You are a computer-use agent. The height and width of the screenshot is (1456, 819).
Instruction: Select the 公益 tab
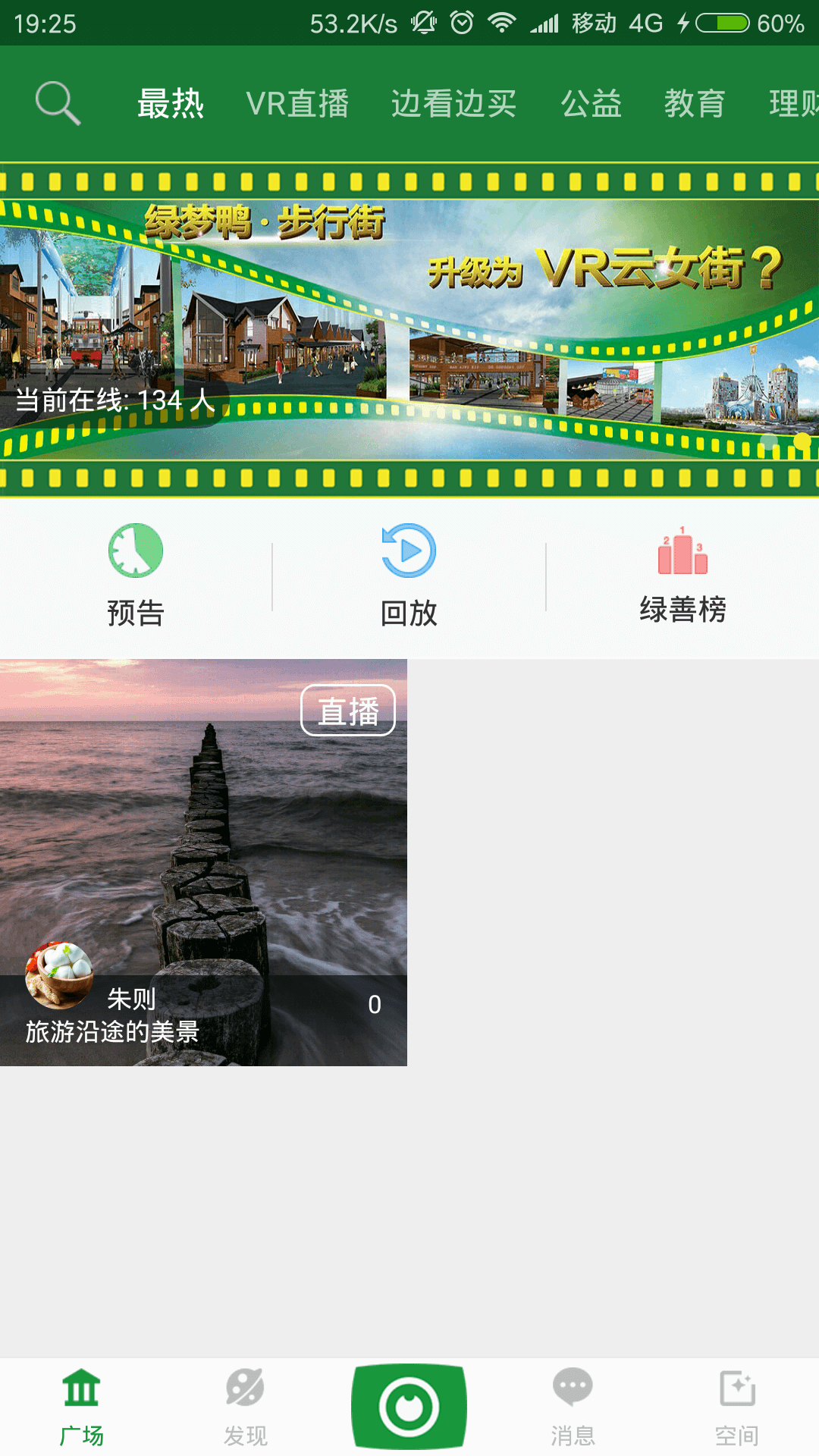point(591,104)
